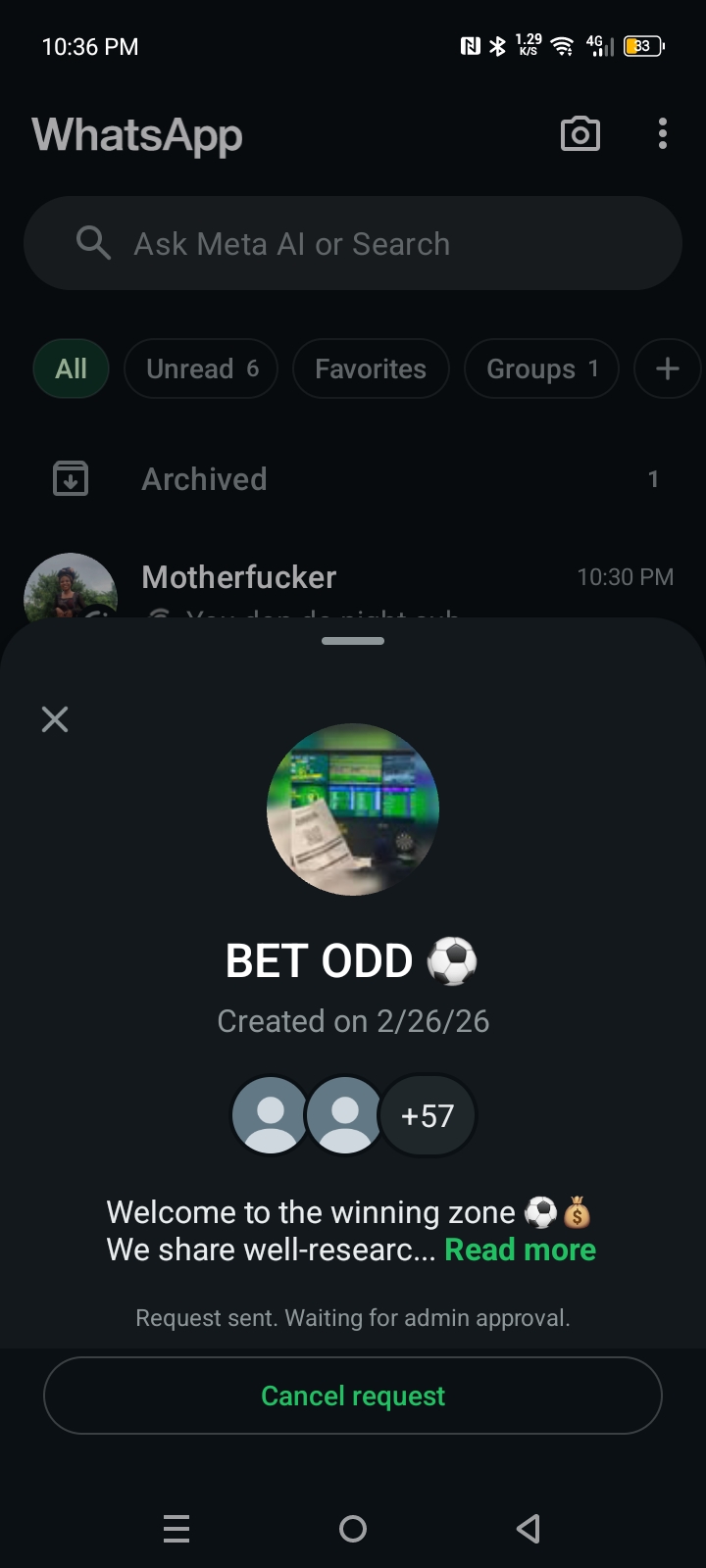Open the three-dot overflow menu

pyautogui.click(x=663, y=134)
